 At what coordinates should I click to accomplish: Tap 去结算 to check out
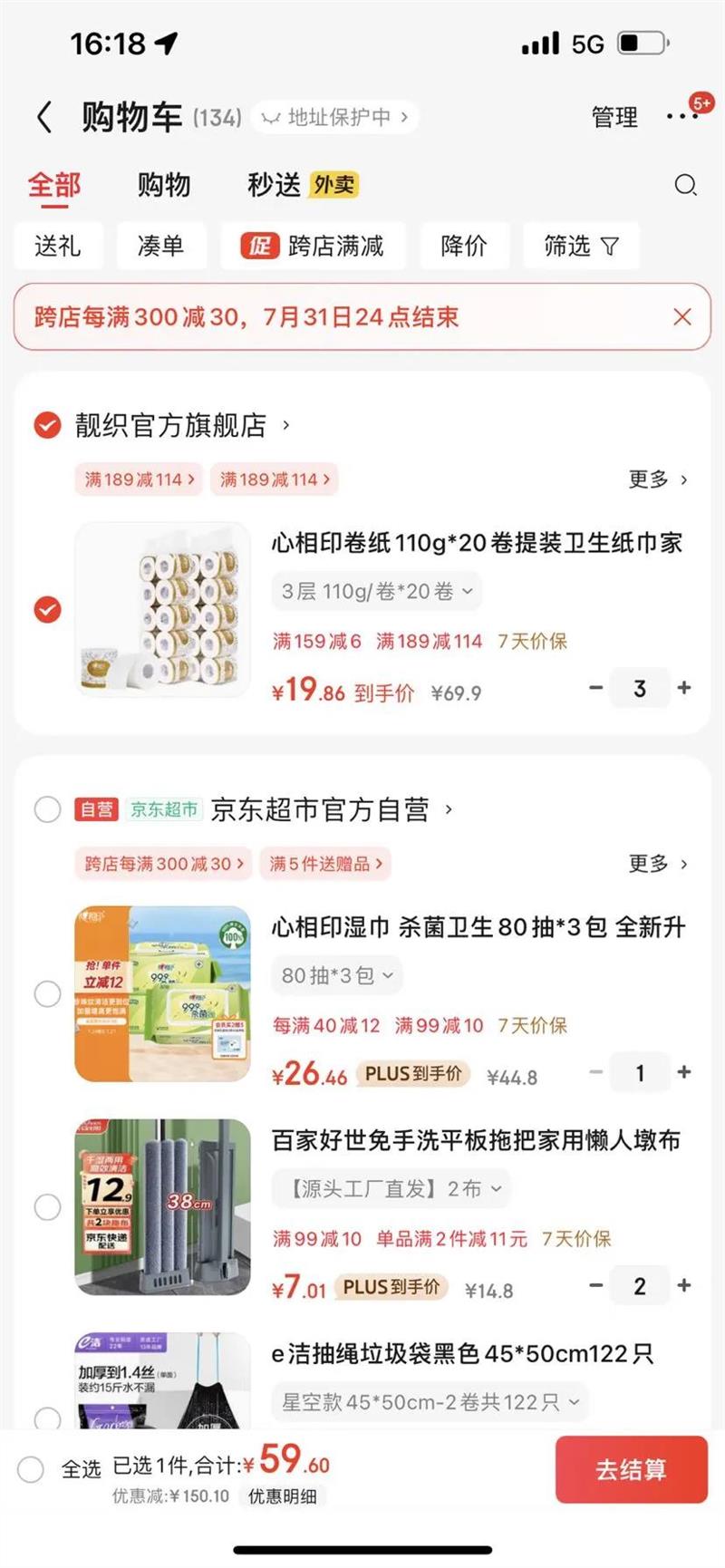tap(631, 1469)
